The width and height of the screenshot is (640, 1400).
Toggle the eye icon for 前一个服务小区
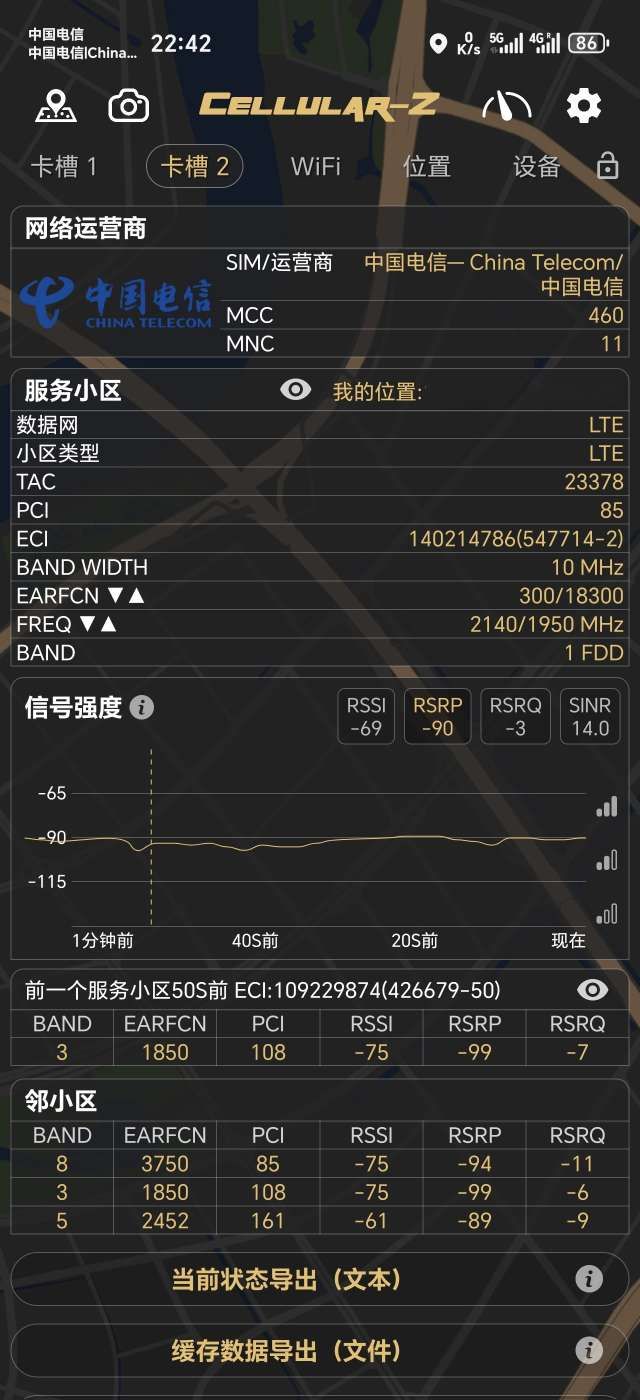(593, 990)
